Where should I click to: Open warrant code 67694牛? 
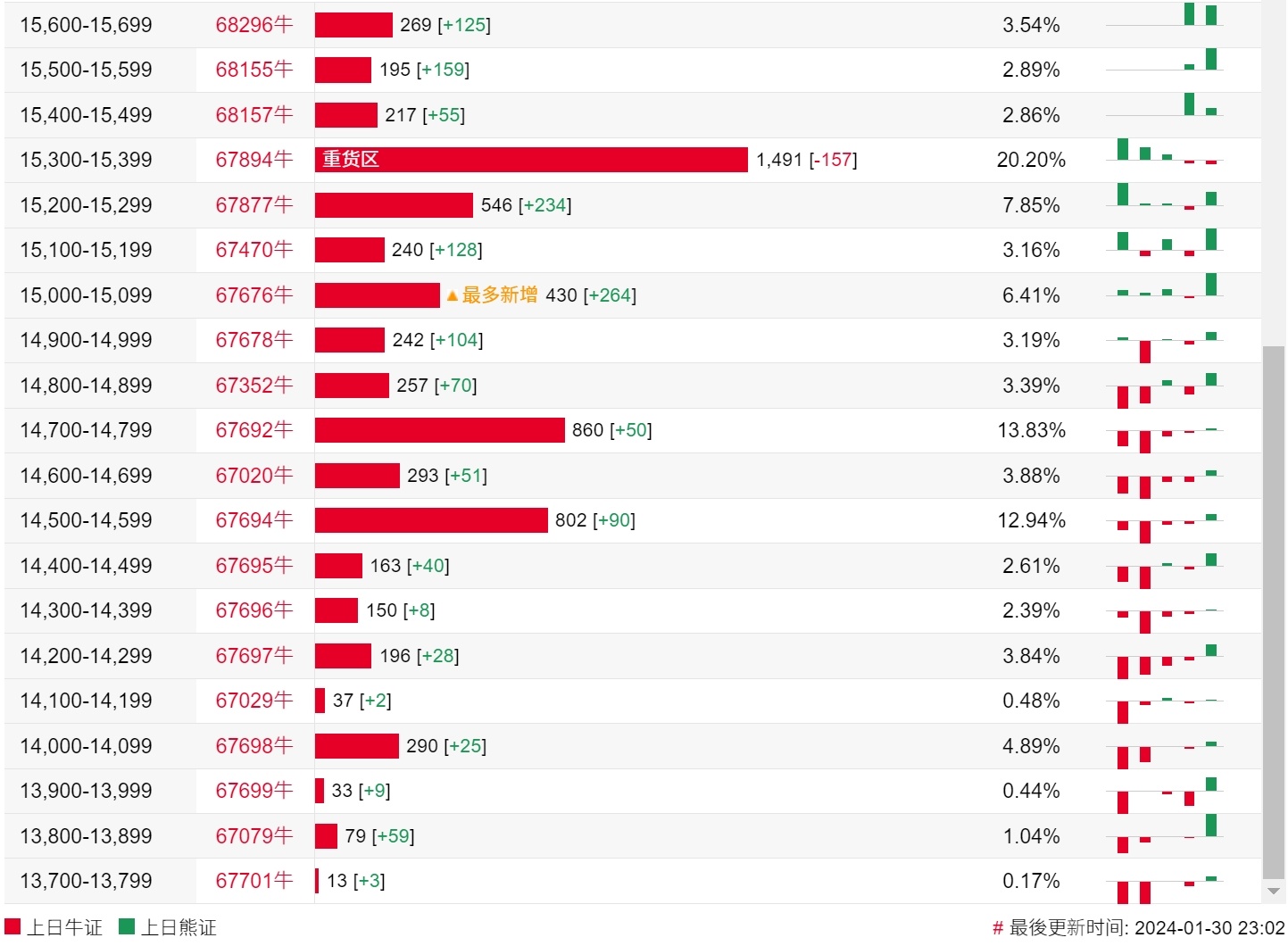[x=253, y=520]
